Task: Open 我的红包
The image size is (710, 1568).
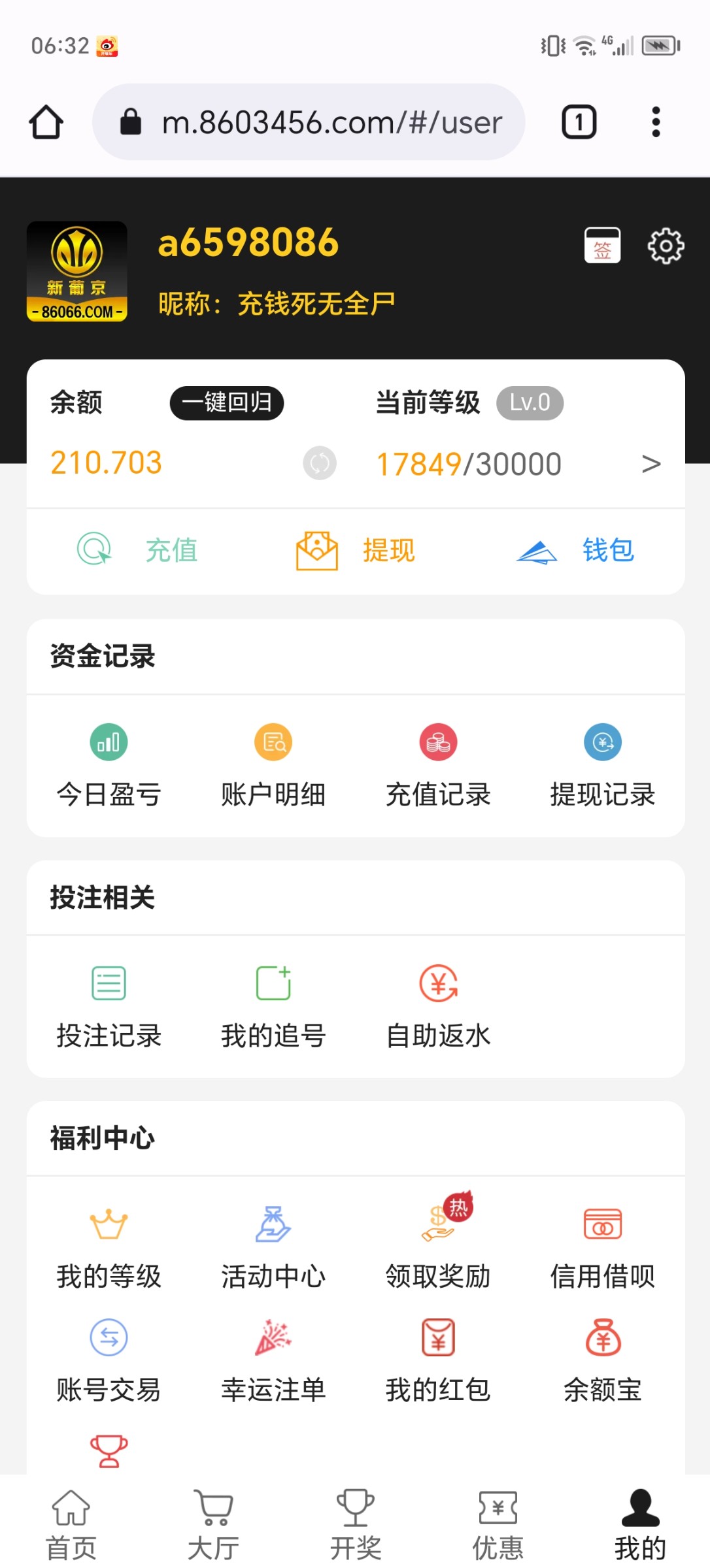Action: click(x=438, y=1360)
